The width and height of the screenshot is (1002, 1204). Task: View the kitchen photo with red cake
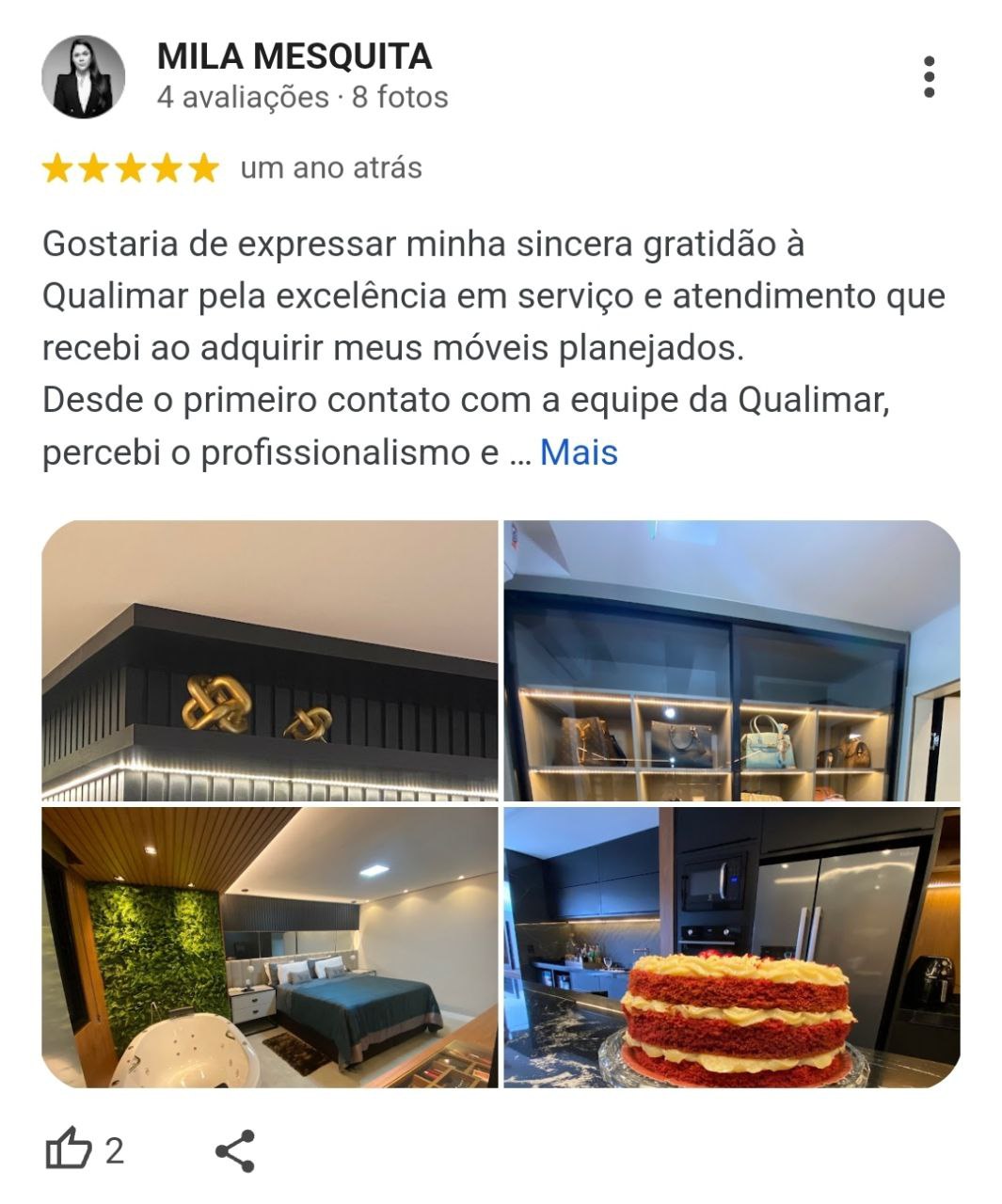tap(732, 947)
